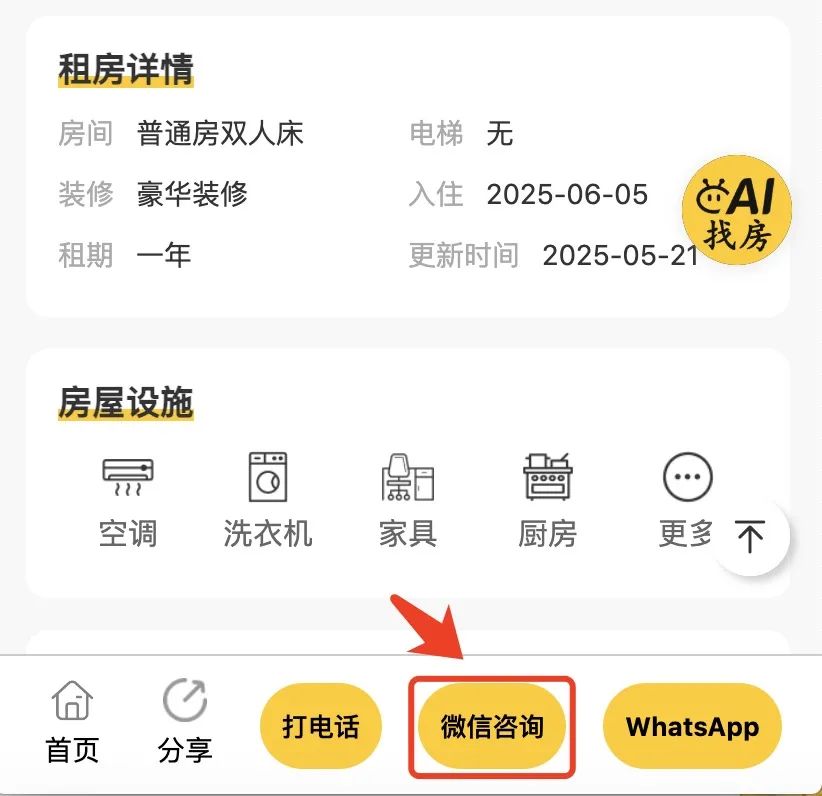
Task: Show 更多 house facilities
Action: click(687, 499)
